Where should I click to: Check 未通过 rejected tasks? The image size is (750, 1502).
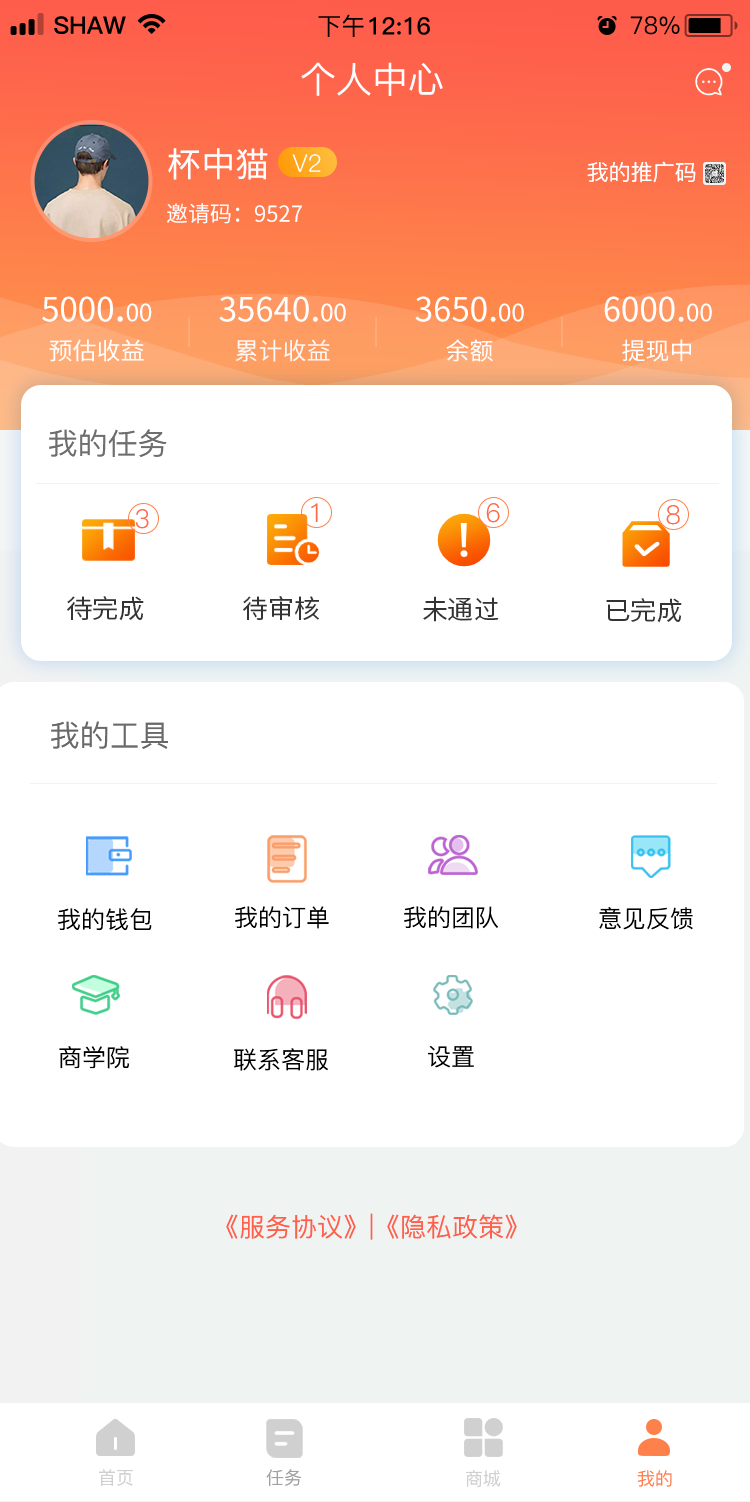461,565
